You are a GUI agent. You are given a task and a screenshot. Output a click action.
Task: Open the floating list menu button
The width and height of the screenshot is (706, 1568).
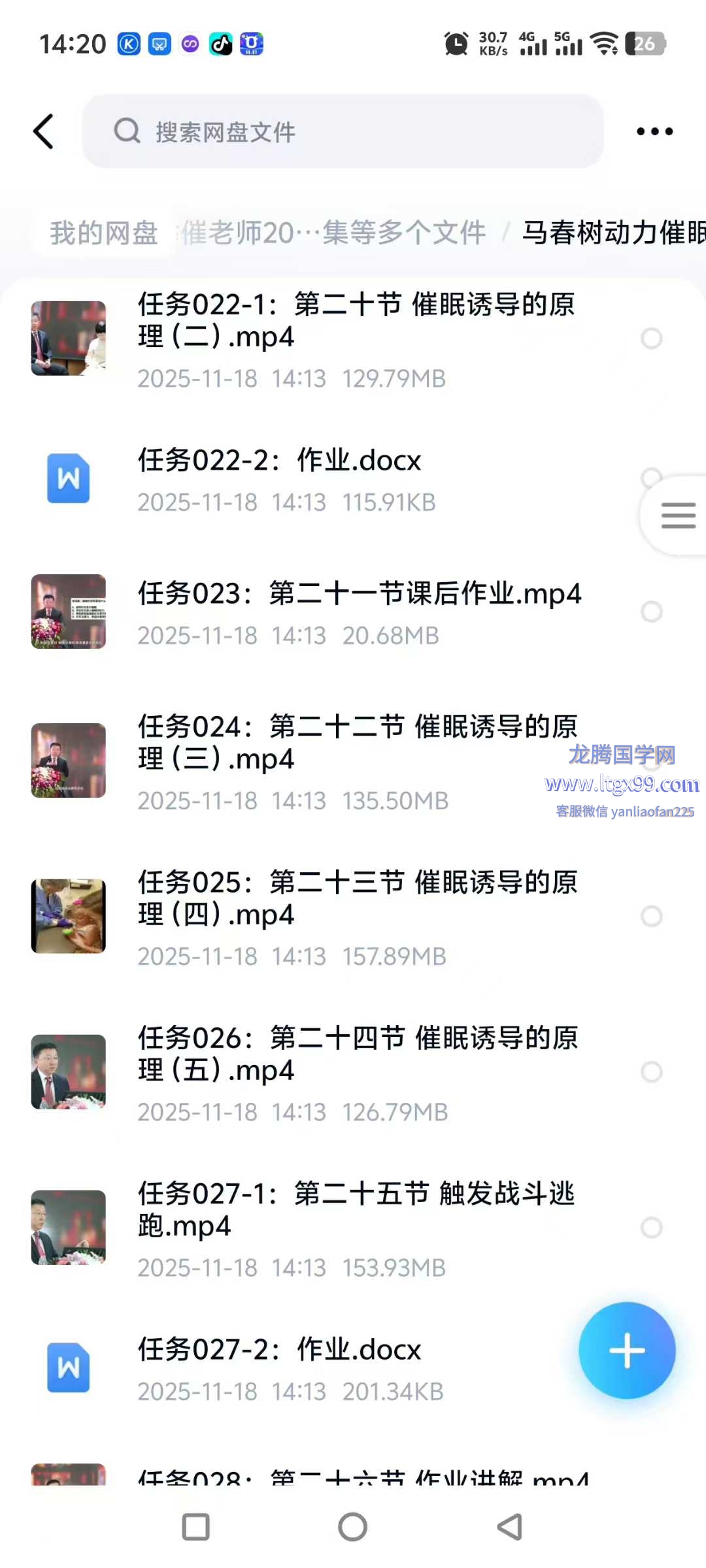pos(678,515)
